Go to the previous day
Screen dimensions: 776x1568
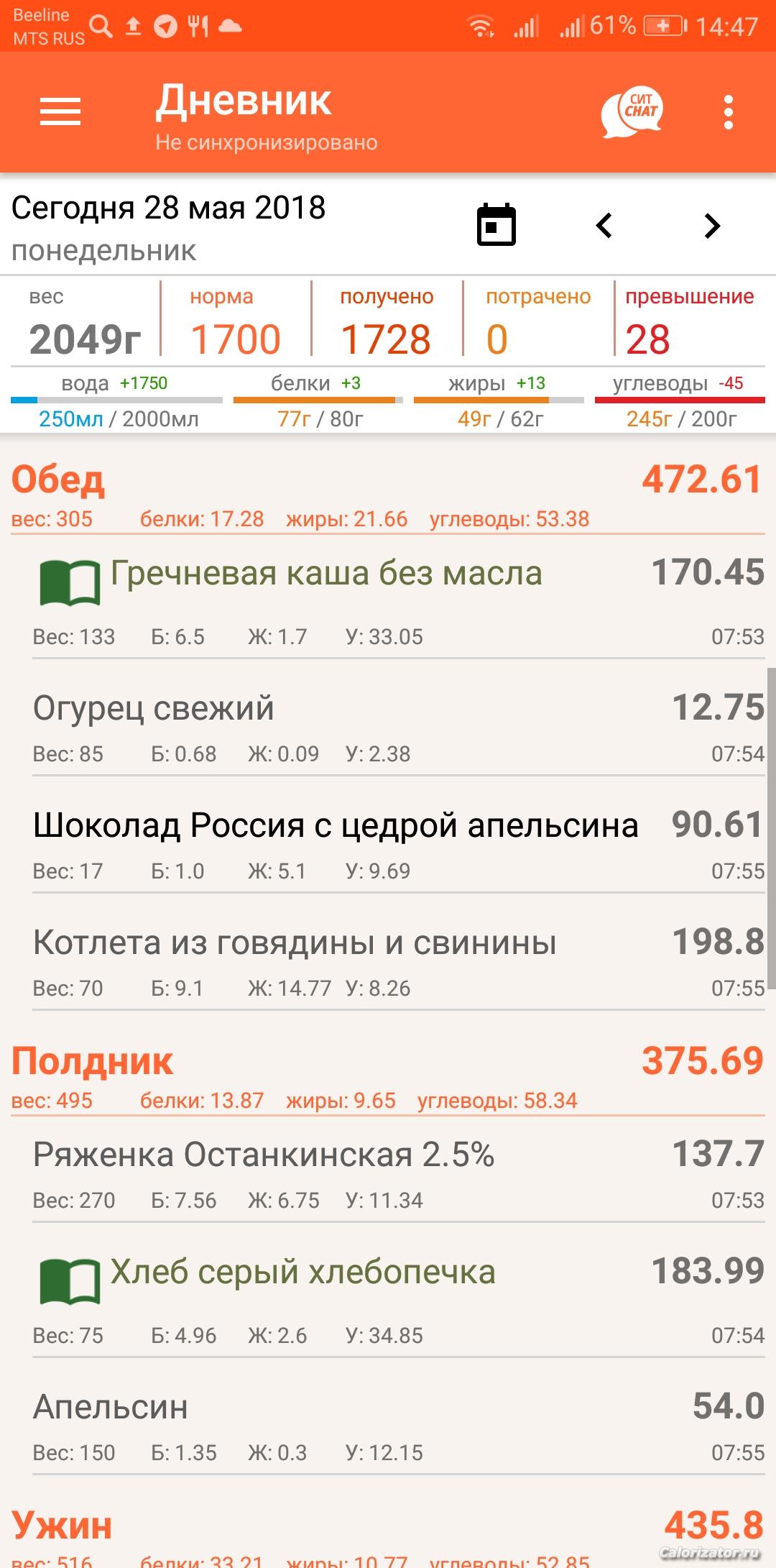tap(604, 226)
